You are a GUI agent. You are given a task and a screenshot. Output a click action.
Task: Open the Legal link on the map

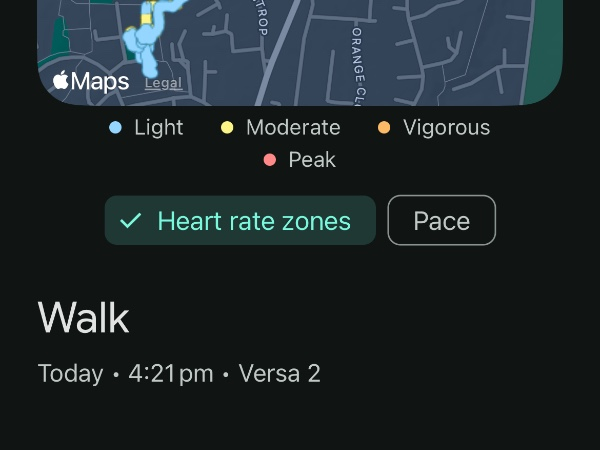[x=163, y=84]
